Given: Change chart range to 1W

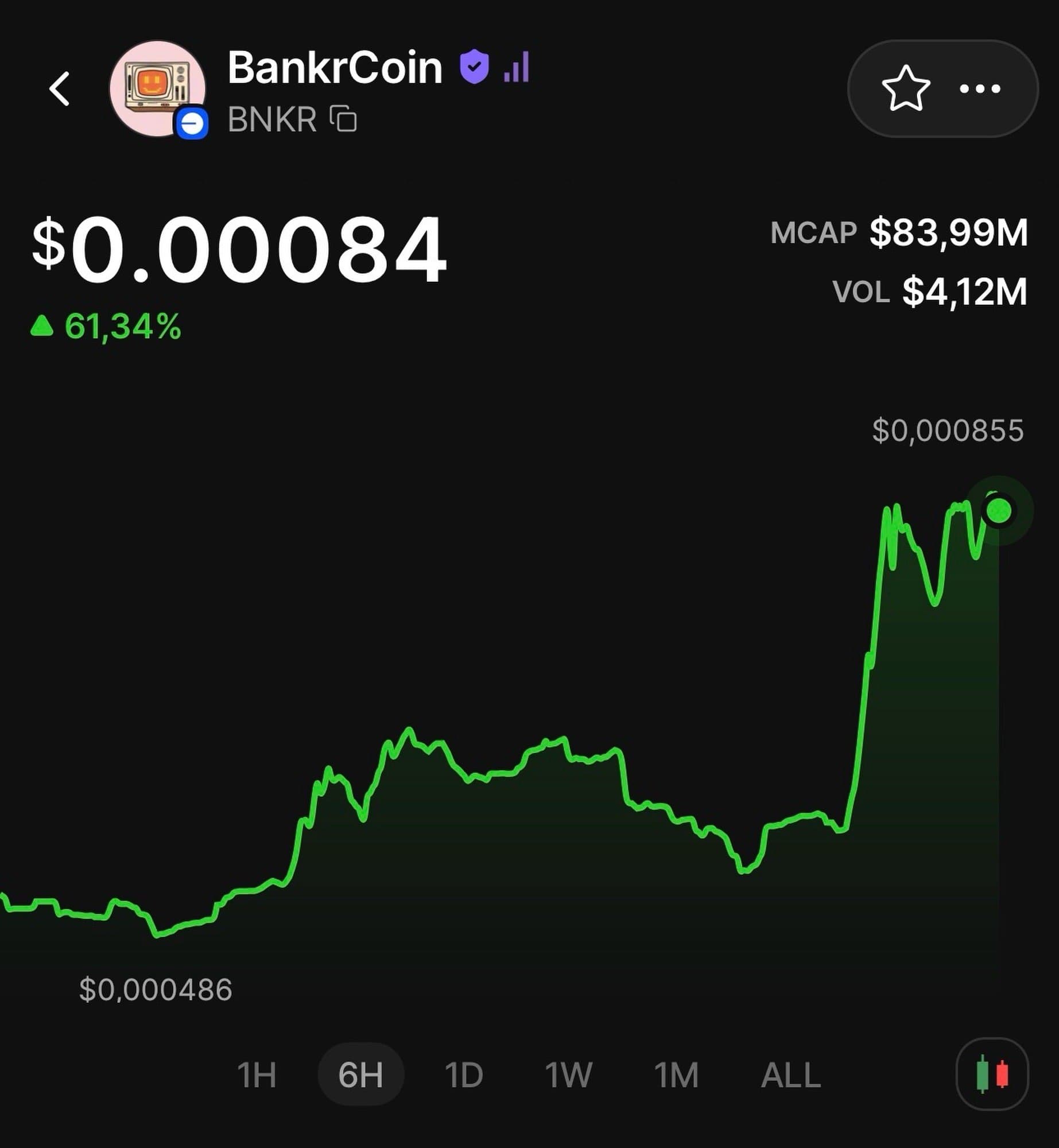Looking at the screenshot, I should coord(568,1075).
